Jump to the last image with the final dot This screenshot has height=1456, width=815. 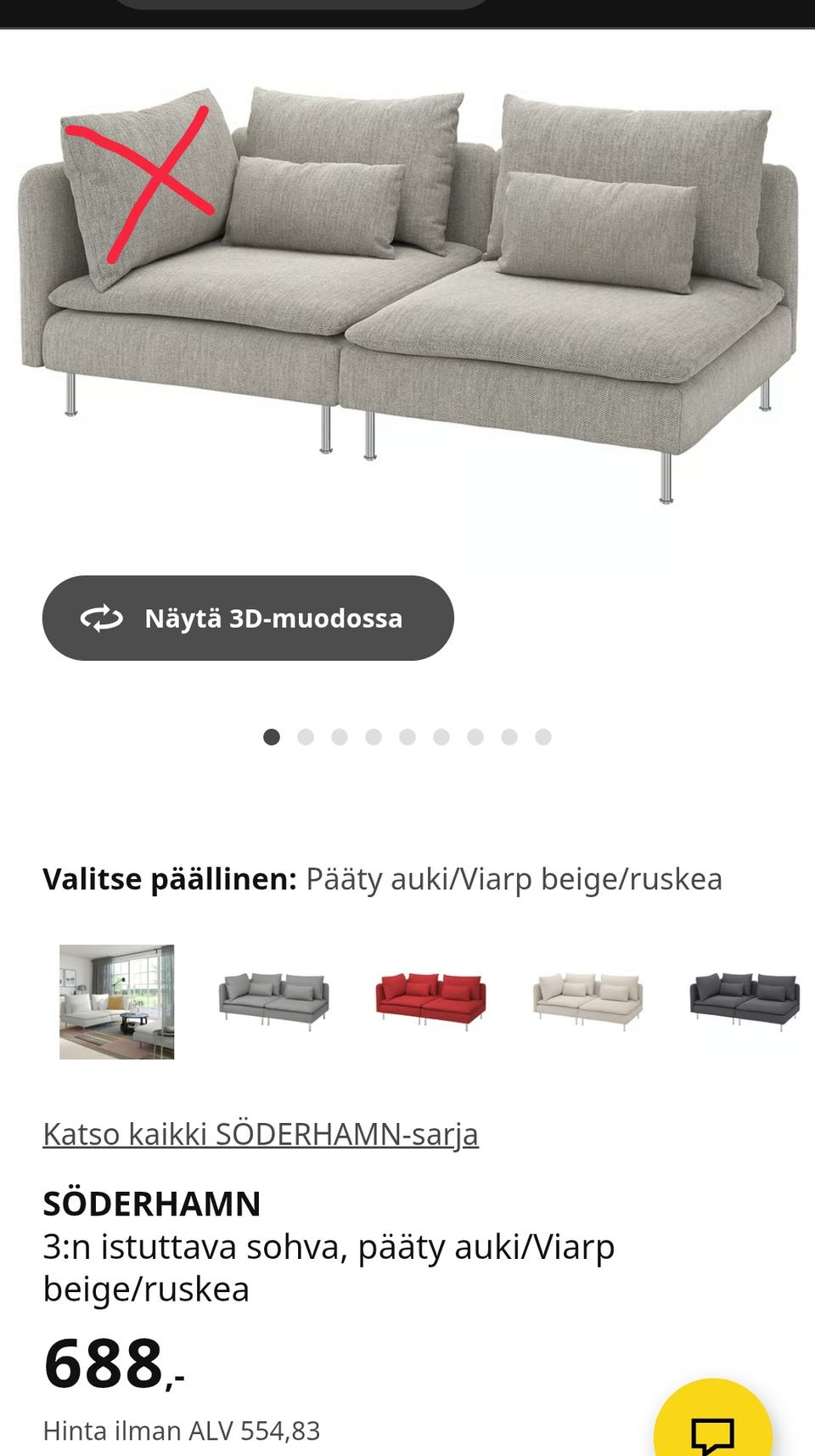point(543,736)
